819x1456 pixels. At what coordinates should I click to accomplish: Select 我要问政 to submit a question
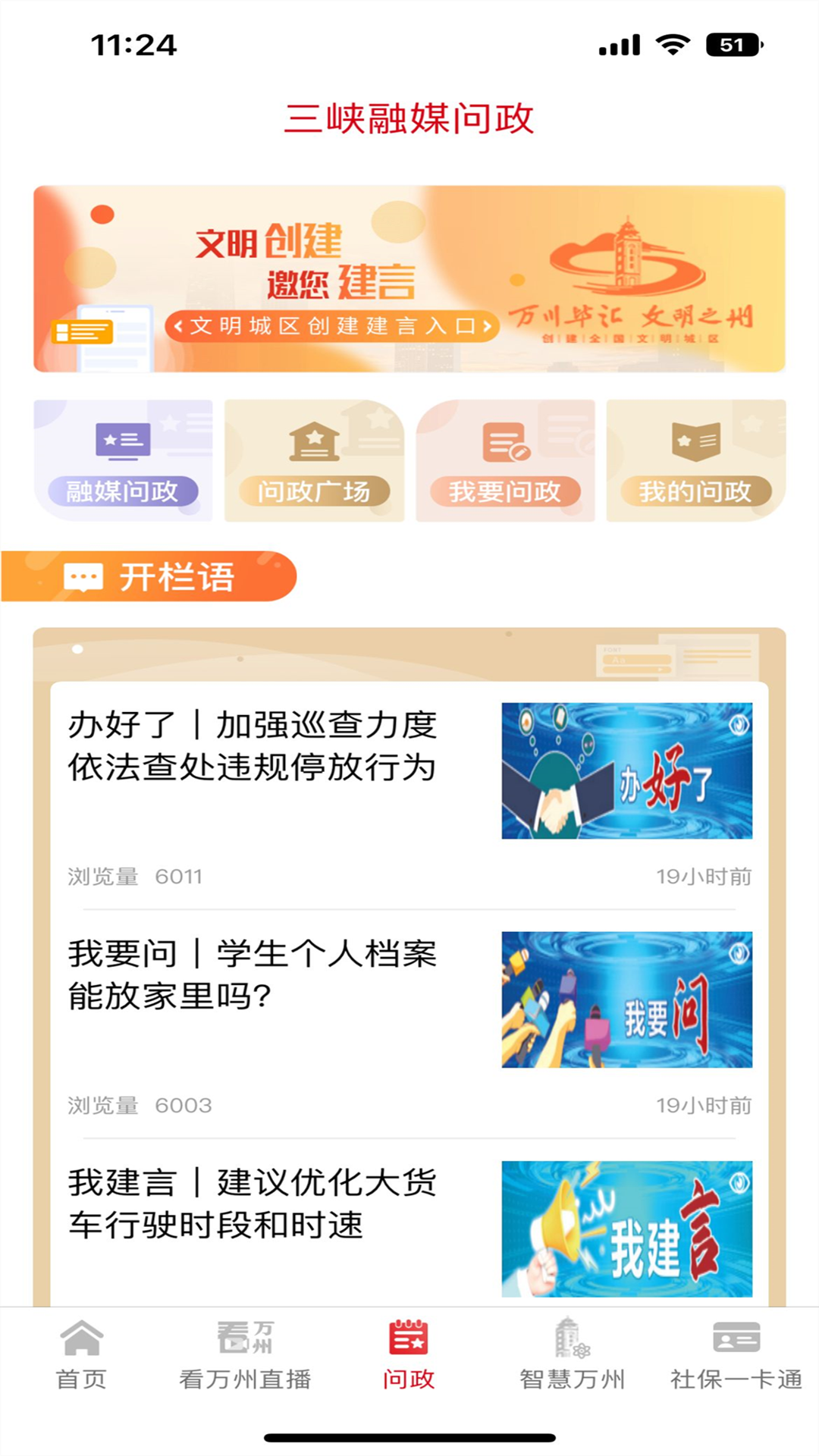pos(505,461)
